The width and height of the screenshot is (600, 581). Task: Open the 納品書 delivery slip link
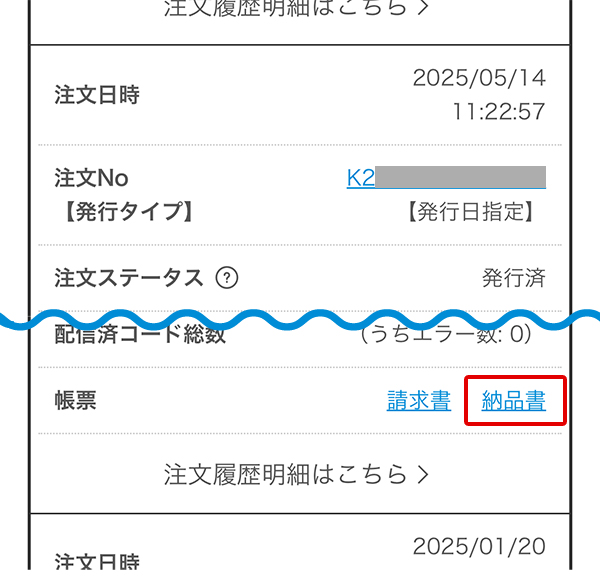pyautogui.click(x=514, y=401)
